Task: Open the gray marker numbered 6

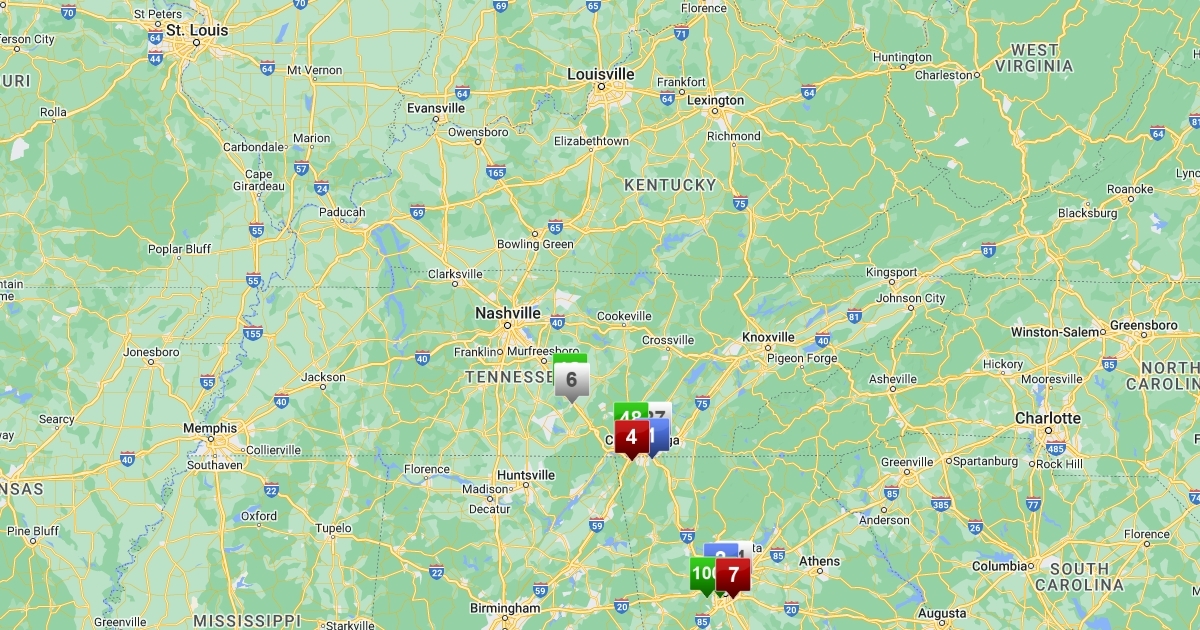Action: (572, 380)
